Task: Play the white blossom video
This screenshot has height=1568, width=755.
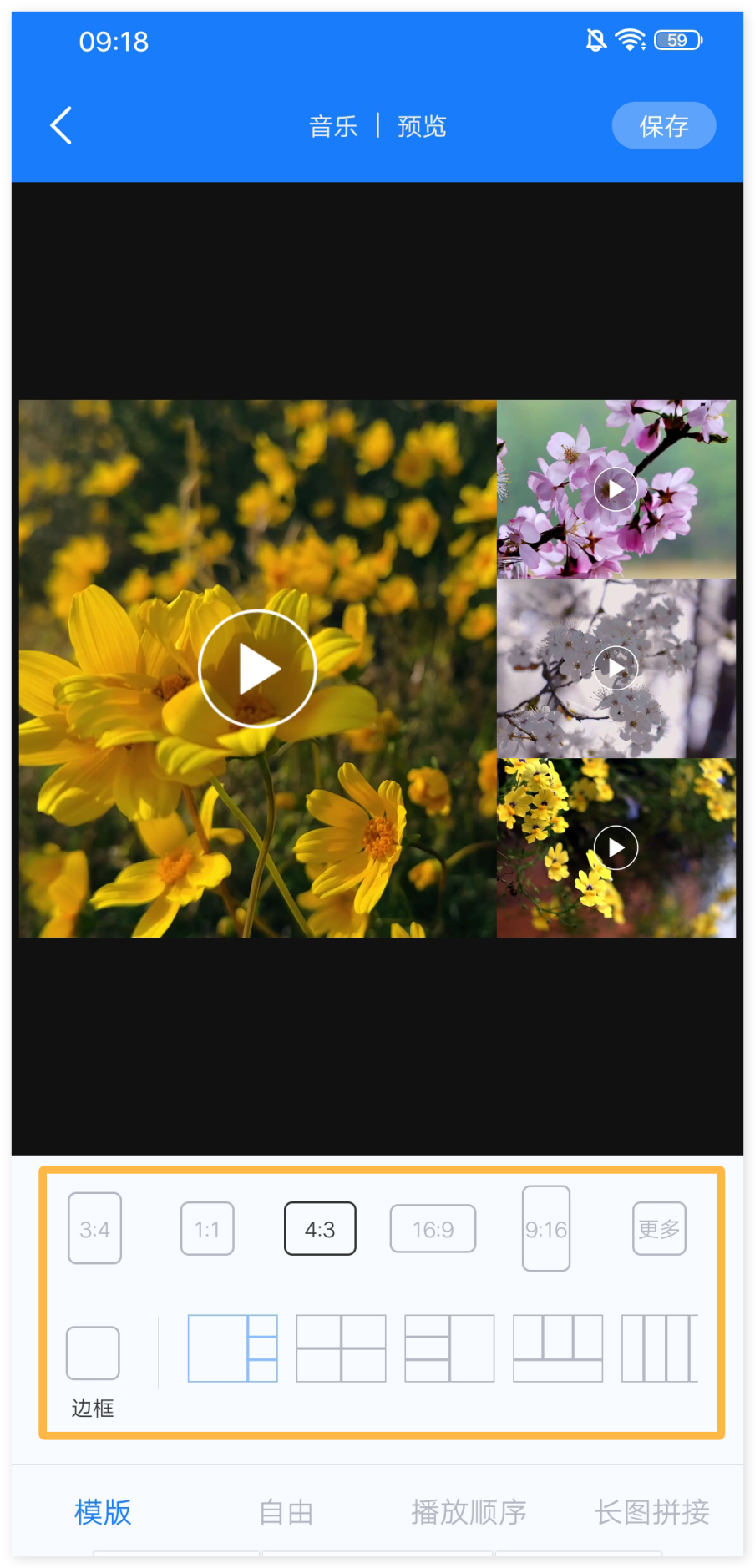Action: [616, 668]
